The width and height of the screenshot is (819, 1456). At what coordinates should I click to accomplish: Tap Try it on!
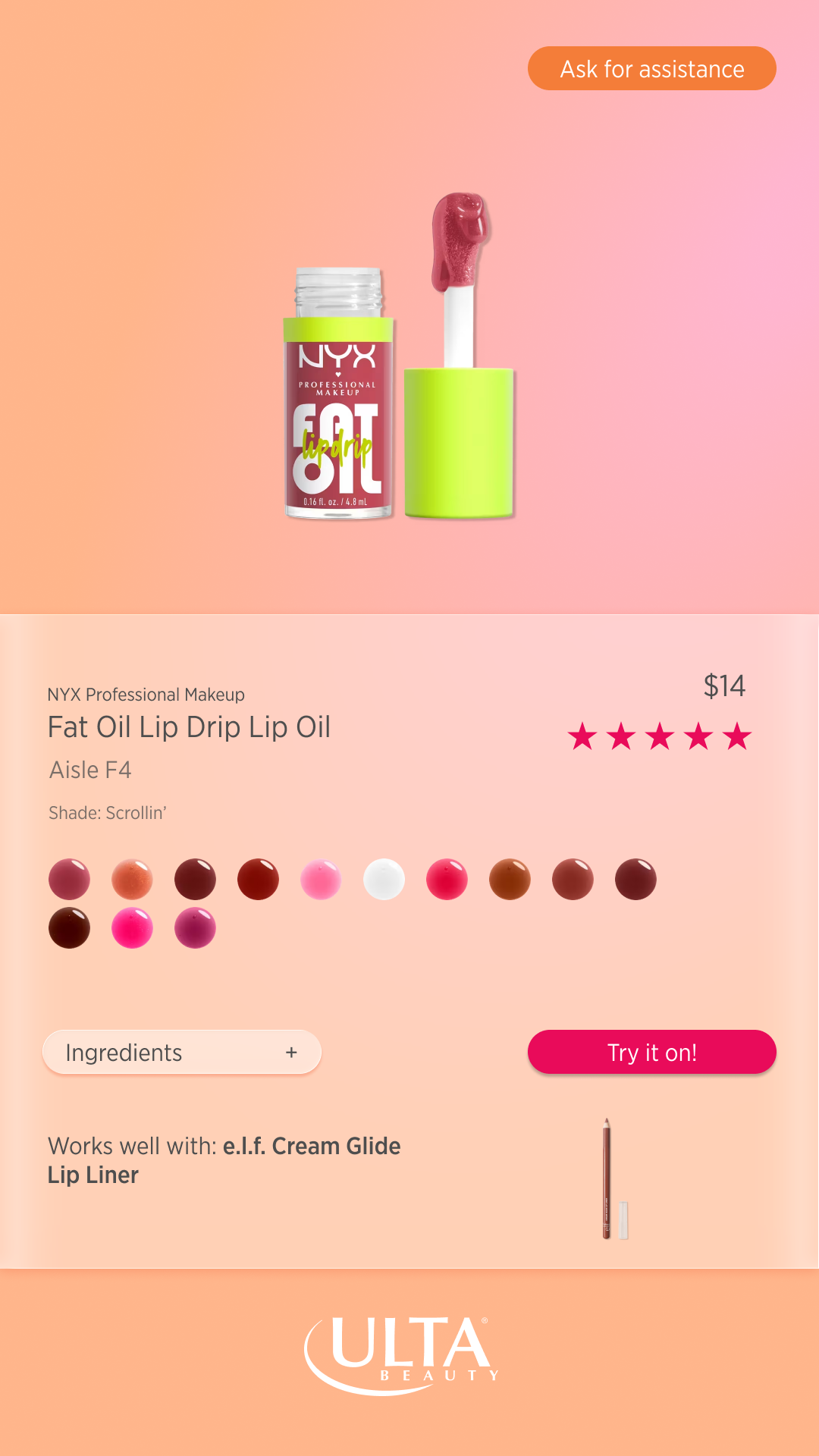click(651, 1052)
